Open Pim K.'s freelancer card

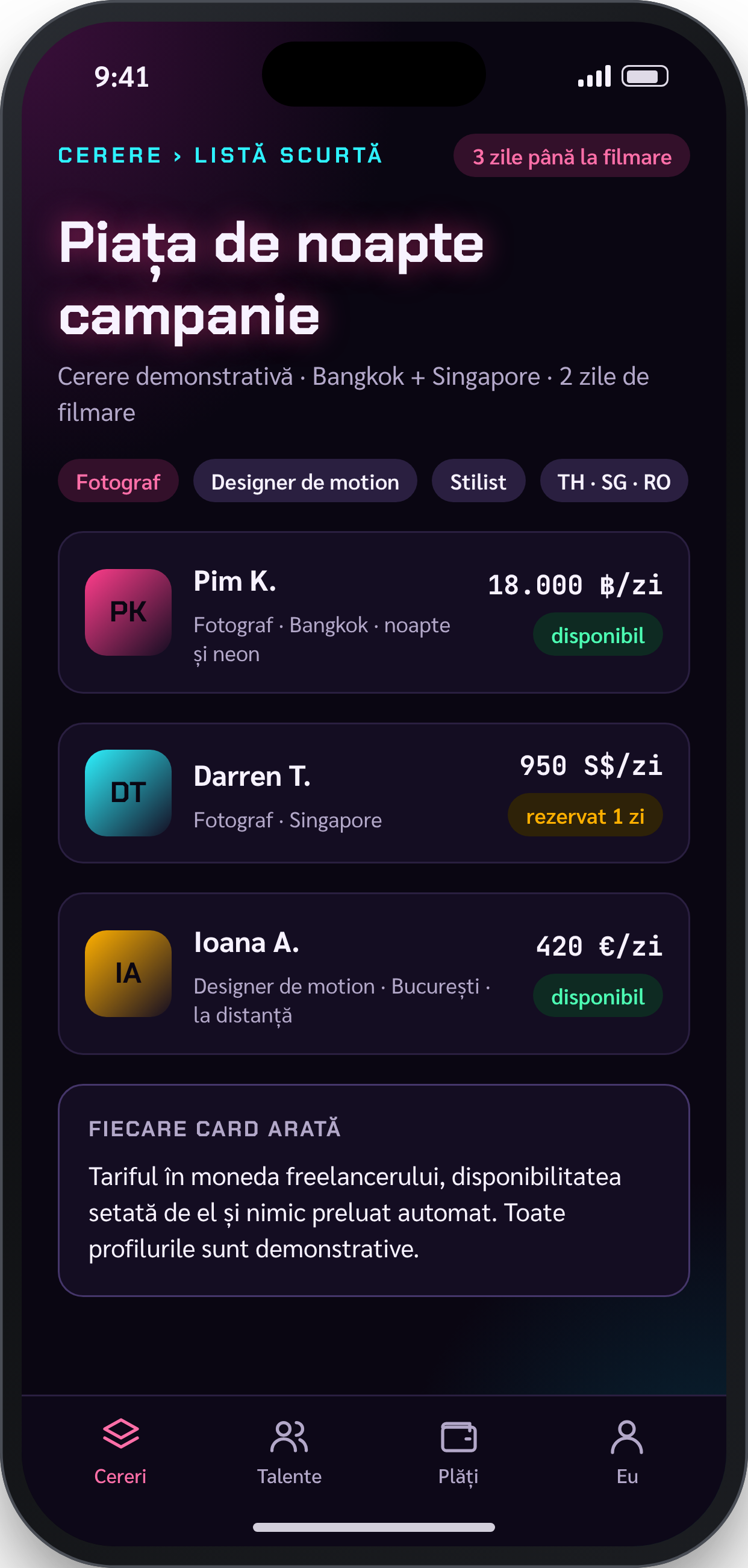[x=373, y=612]
